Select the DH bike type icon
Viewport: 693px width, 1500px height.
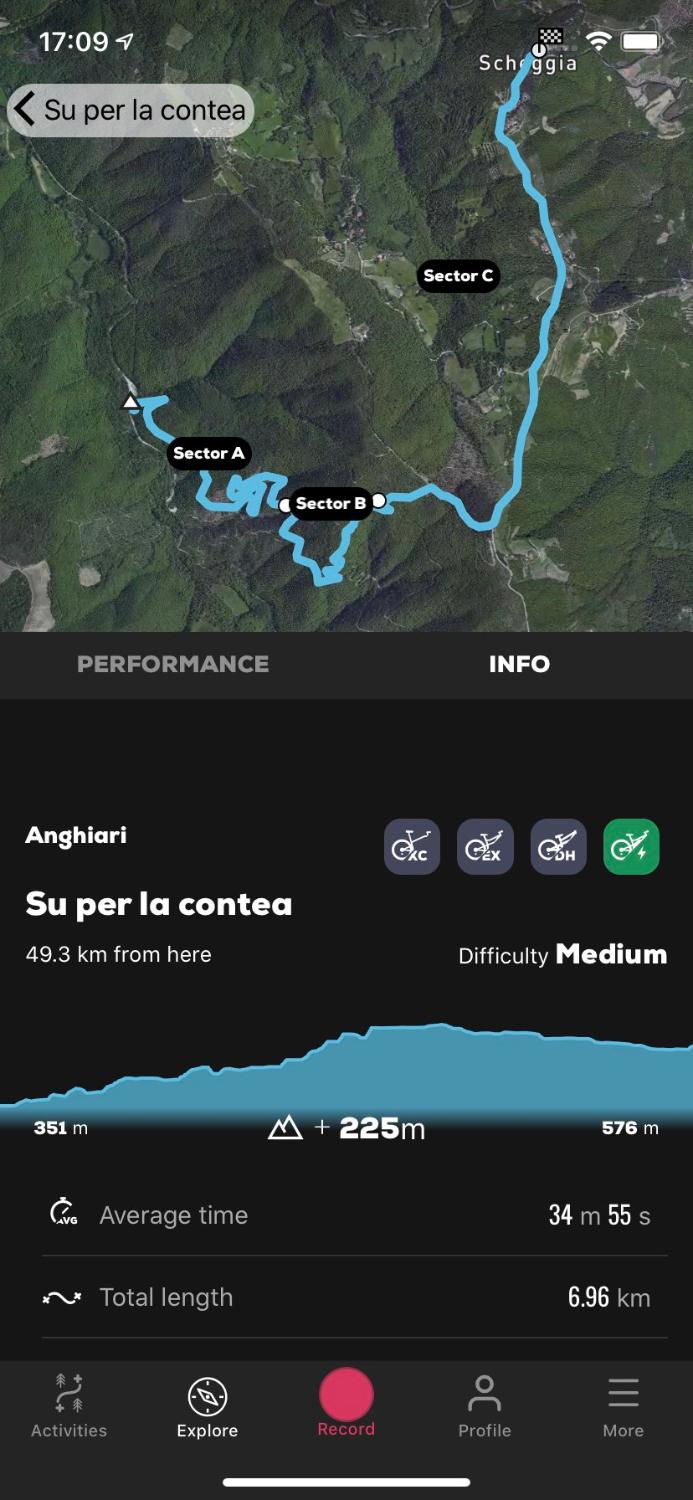click(x=558, y=847)
